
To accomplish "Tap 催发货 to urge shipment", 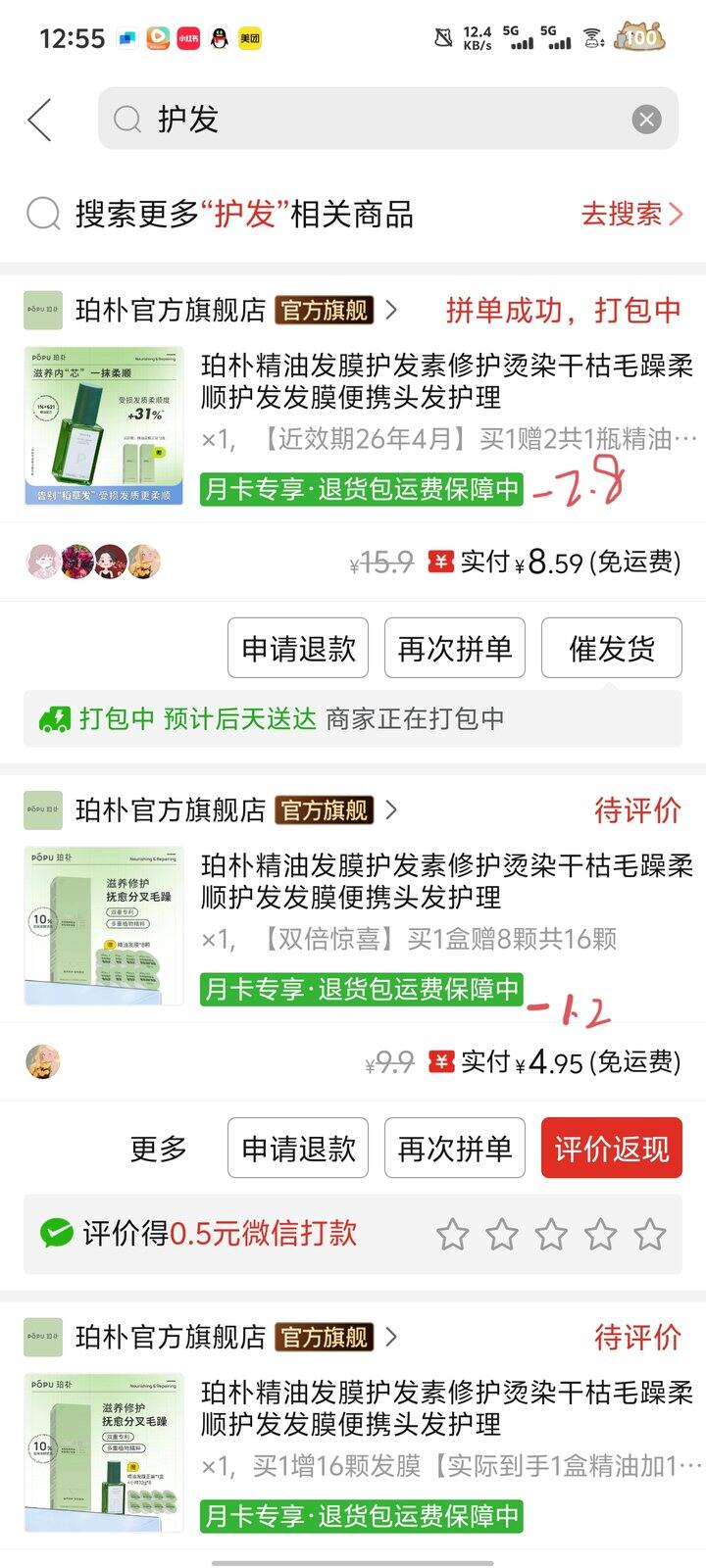I will coord(612,648).
